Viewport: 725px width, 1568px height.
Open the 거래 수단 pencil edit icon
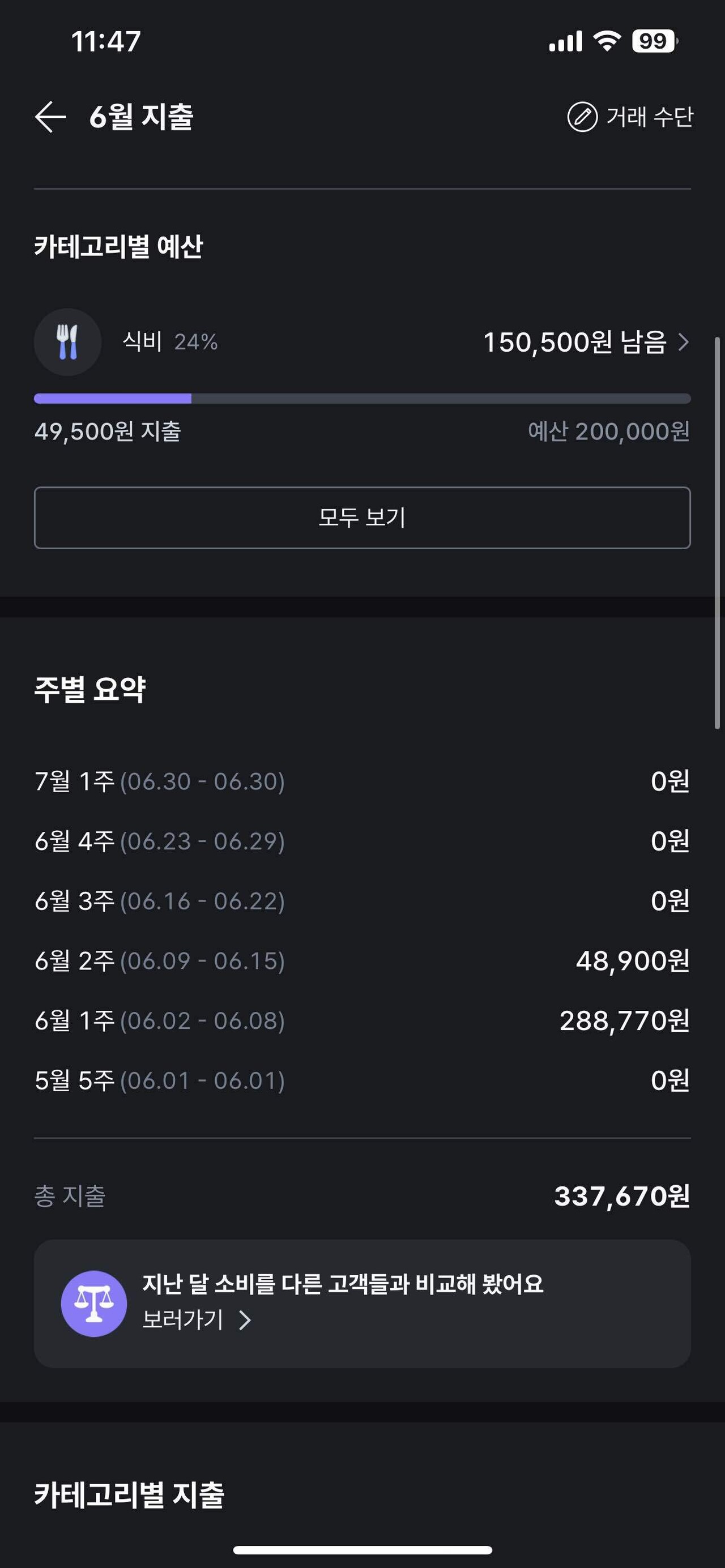583,117
